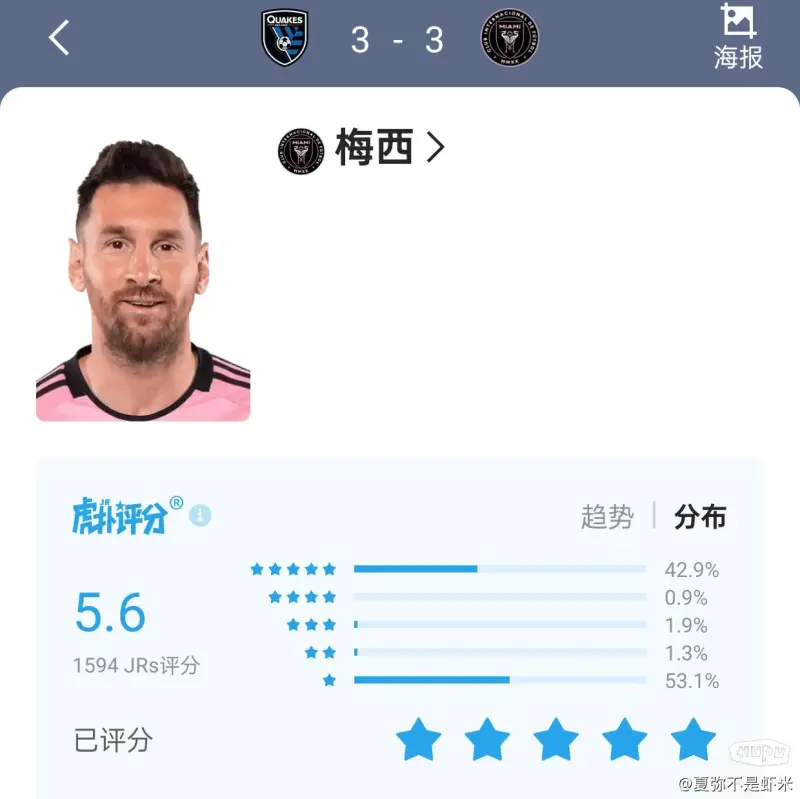The width and height of the screenshot is (800, 799).
Task: Give a five-star rating
Action: (x=693, y=741)
